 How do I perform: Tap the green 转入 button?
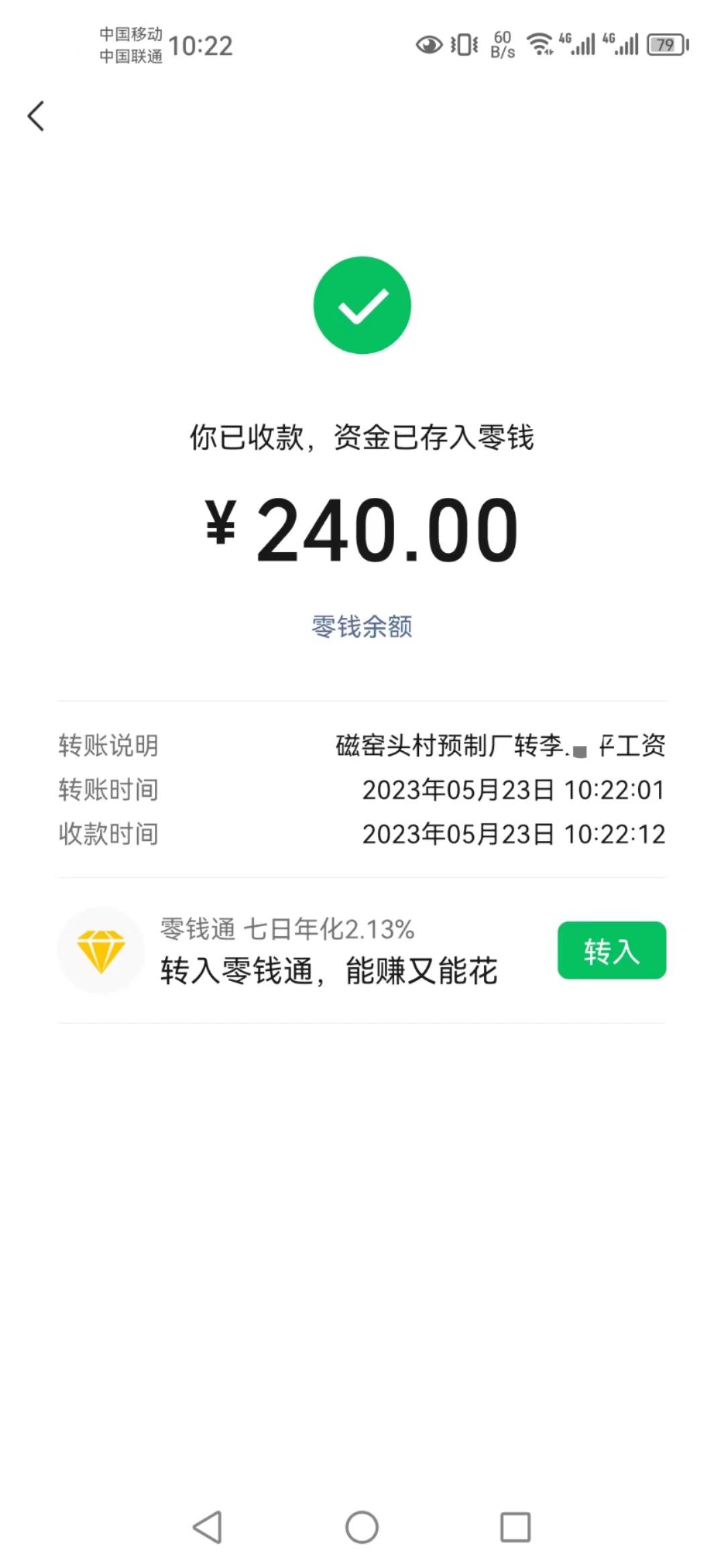point(611,950)
